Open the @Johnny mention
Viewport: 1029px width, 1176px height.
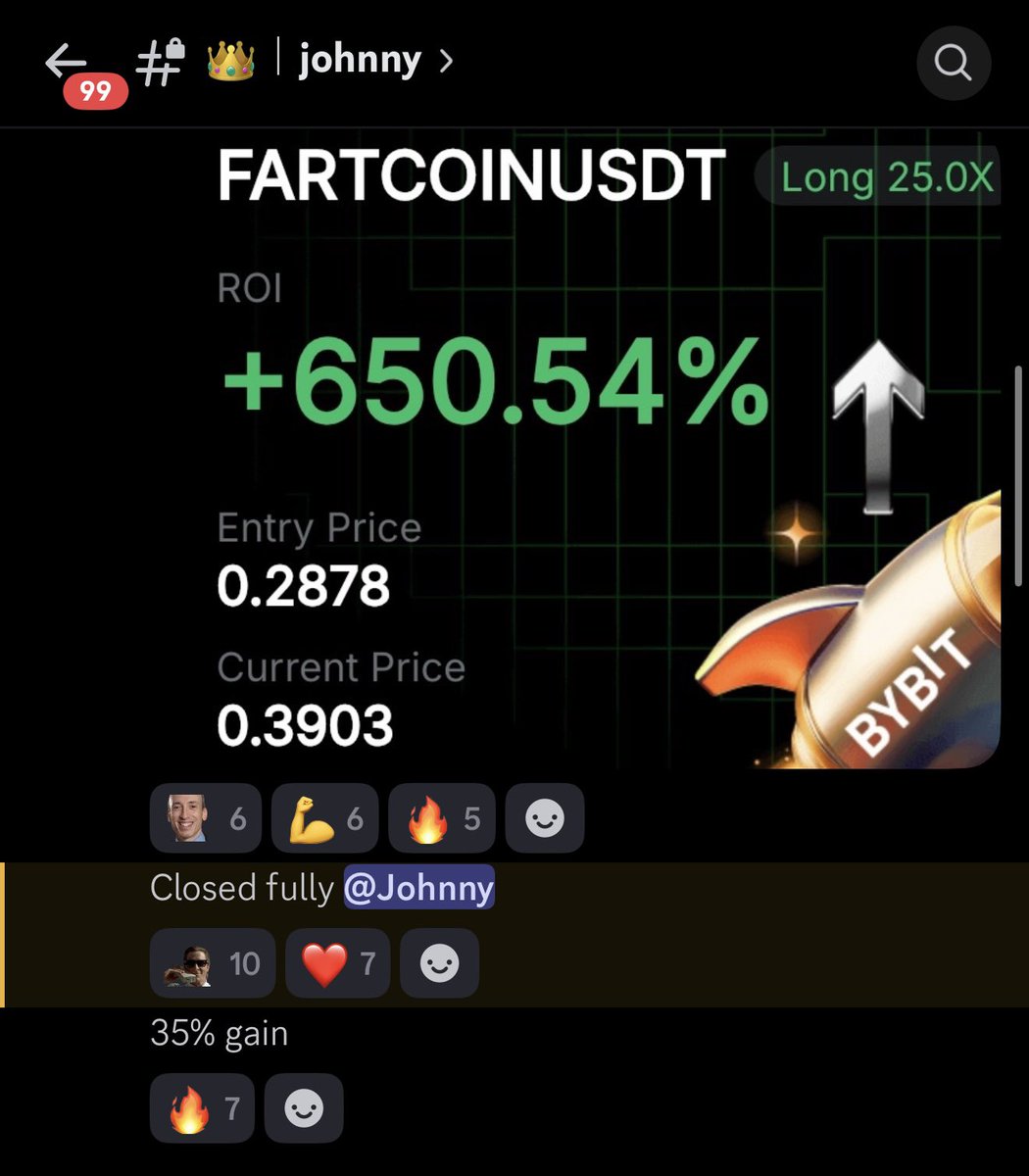[x=418, y=888]
